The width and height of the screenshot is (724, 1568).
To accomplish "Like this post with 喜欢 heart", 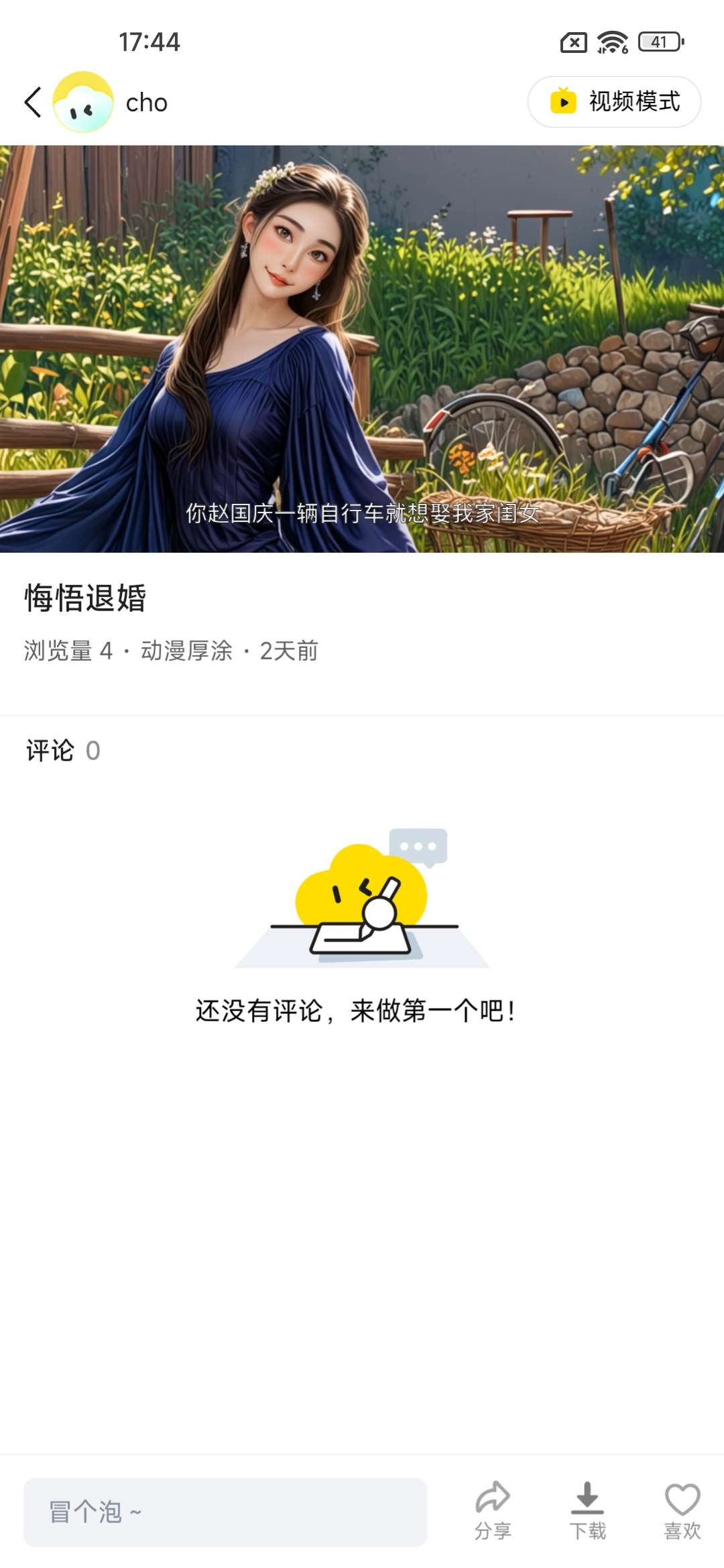I will tap(682, 1509).
